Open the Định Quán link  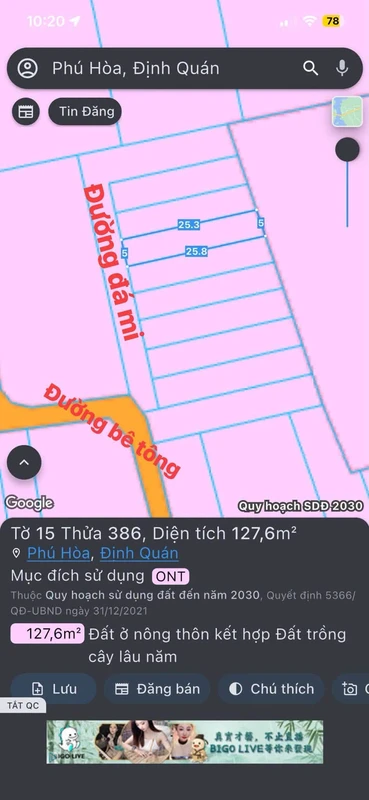[x=139, y=553]
